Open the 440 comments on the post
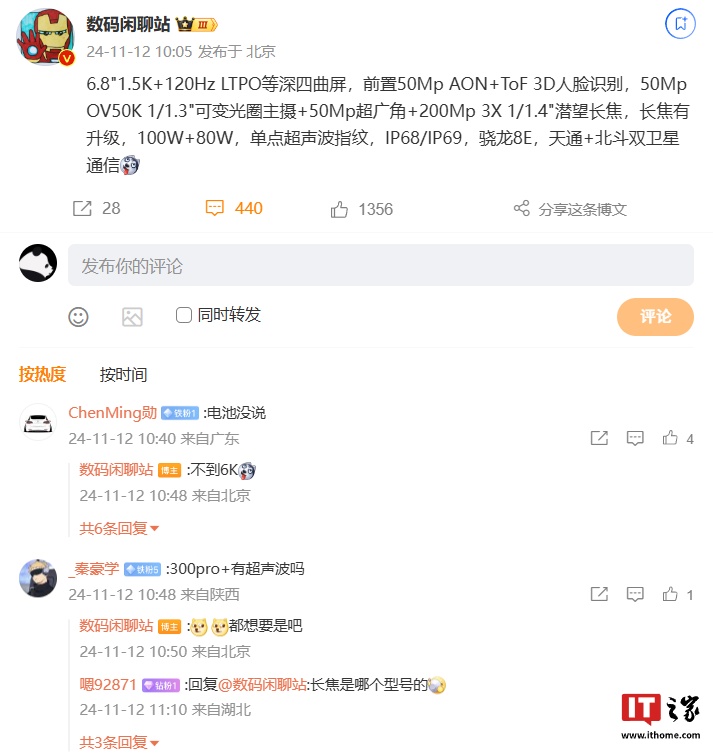 [234, 208]
